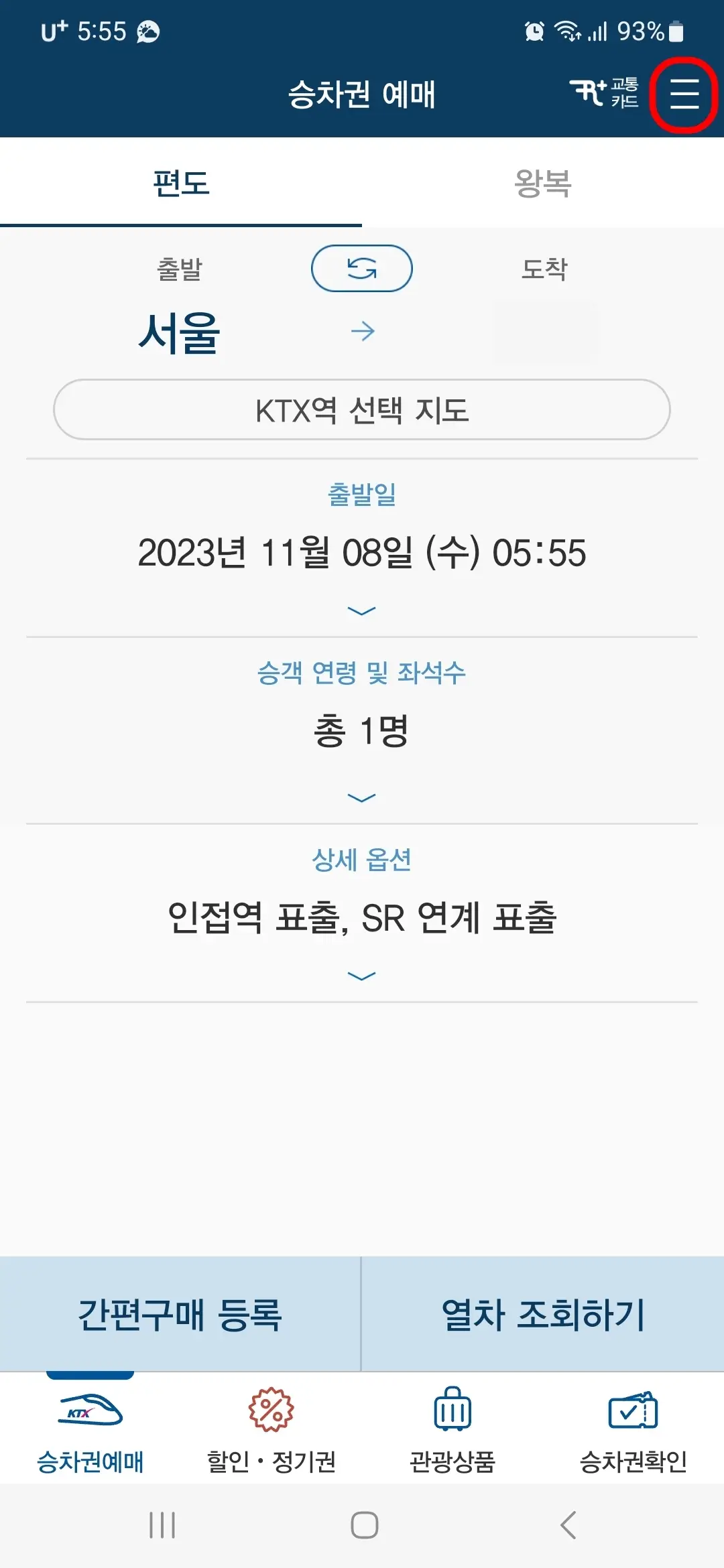Switch to the 왕복 round-trip tab

(543, 181)
